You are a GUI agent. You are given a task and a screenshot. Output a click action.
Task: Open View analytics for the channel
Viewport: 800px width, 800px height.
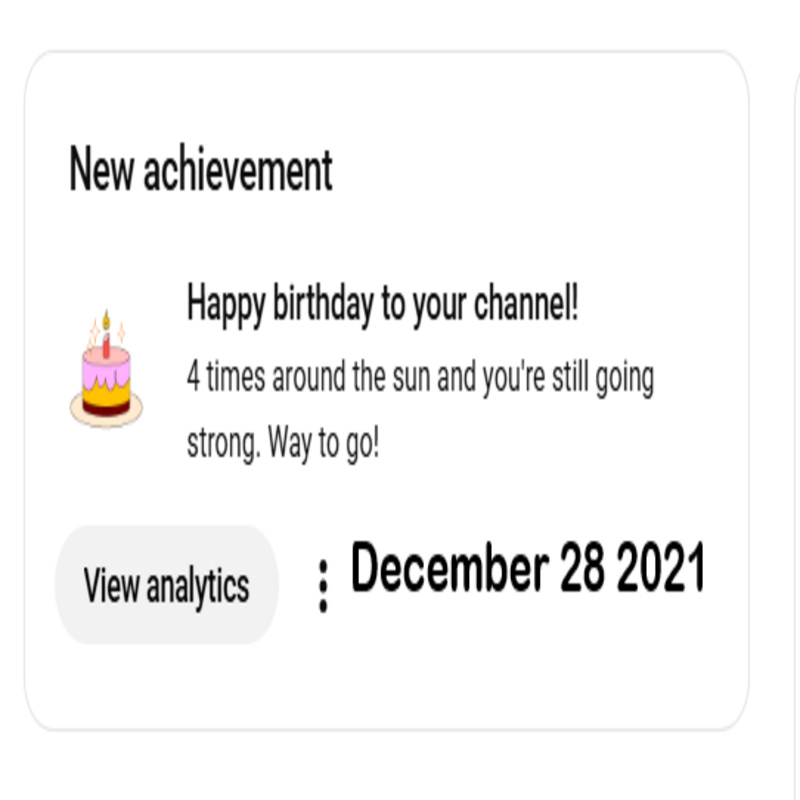coord(167,585)
